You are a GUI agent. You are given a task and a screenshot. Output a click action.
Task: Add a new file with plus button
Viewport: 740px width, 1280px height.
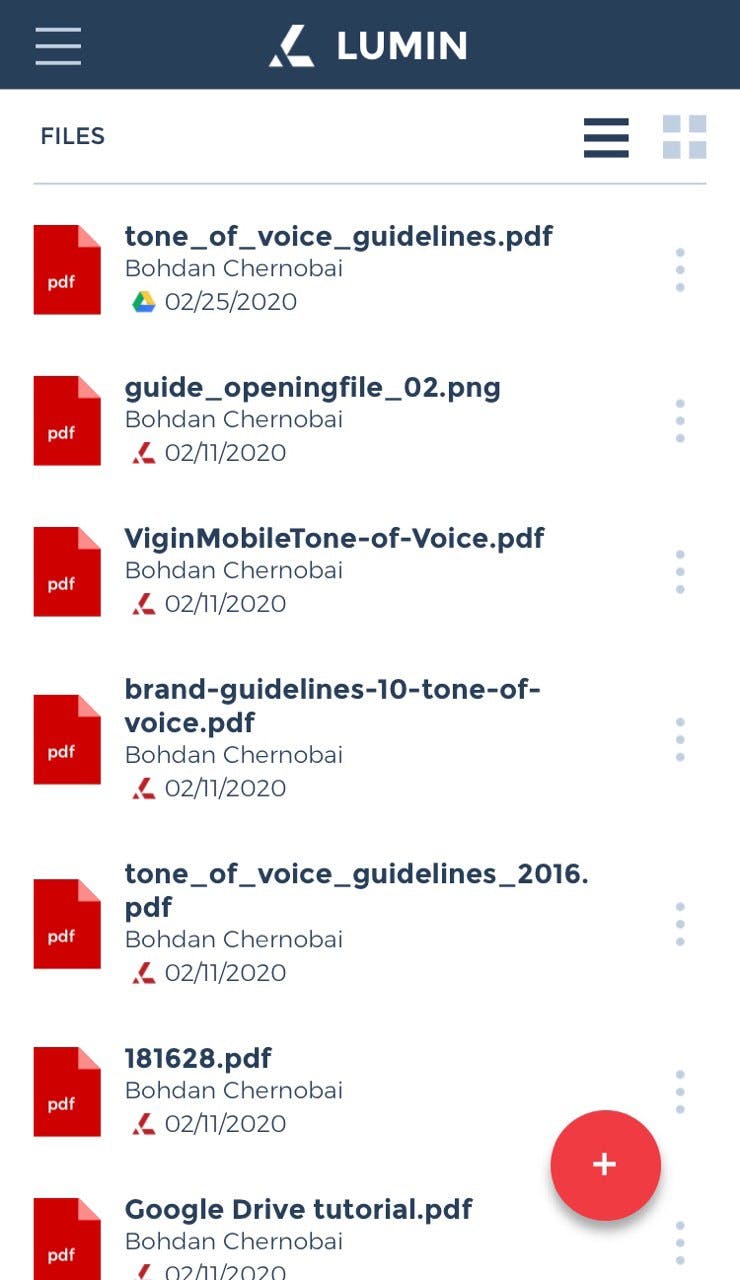pos(605,1165)
